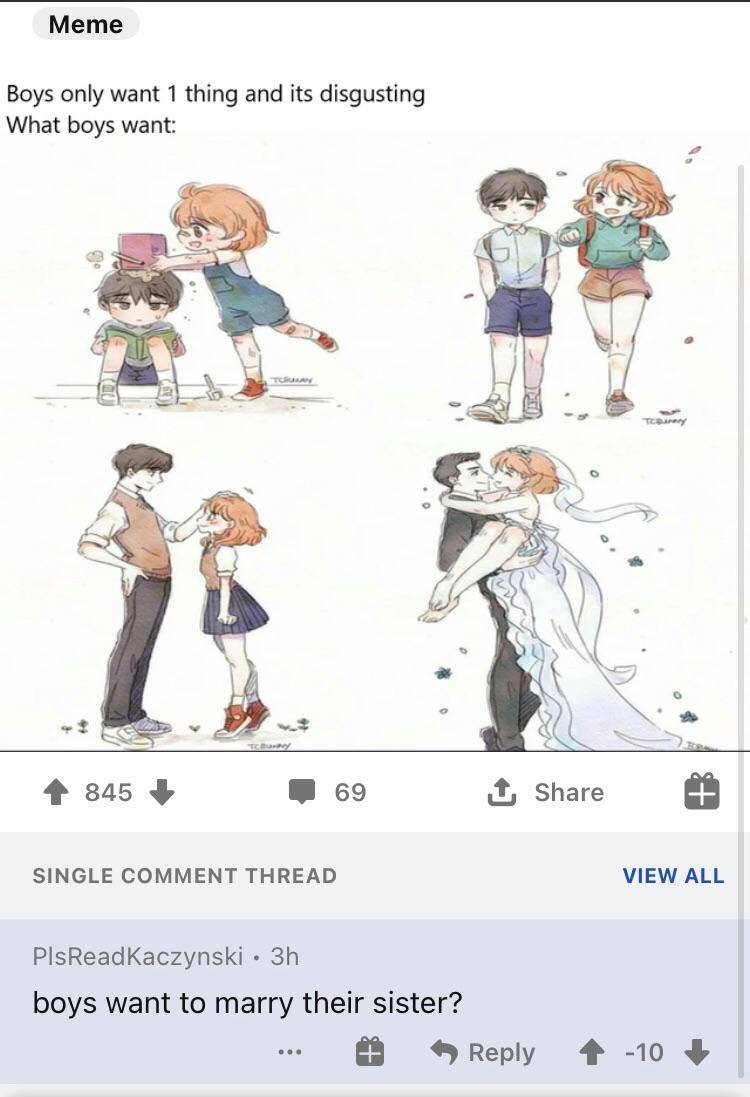View all comments
The image size is (750, 1097).
672,876
